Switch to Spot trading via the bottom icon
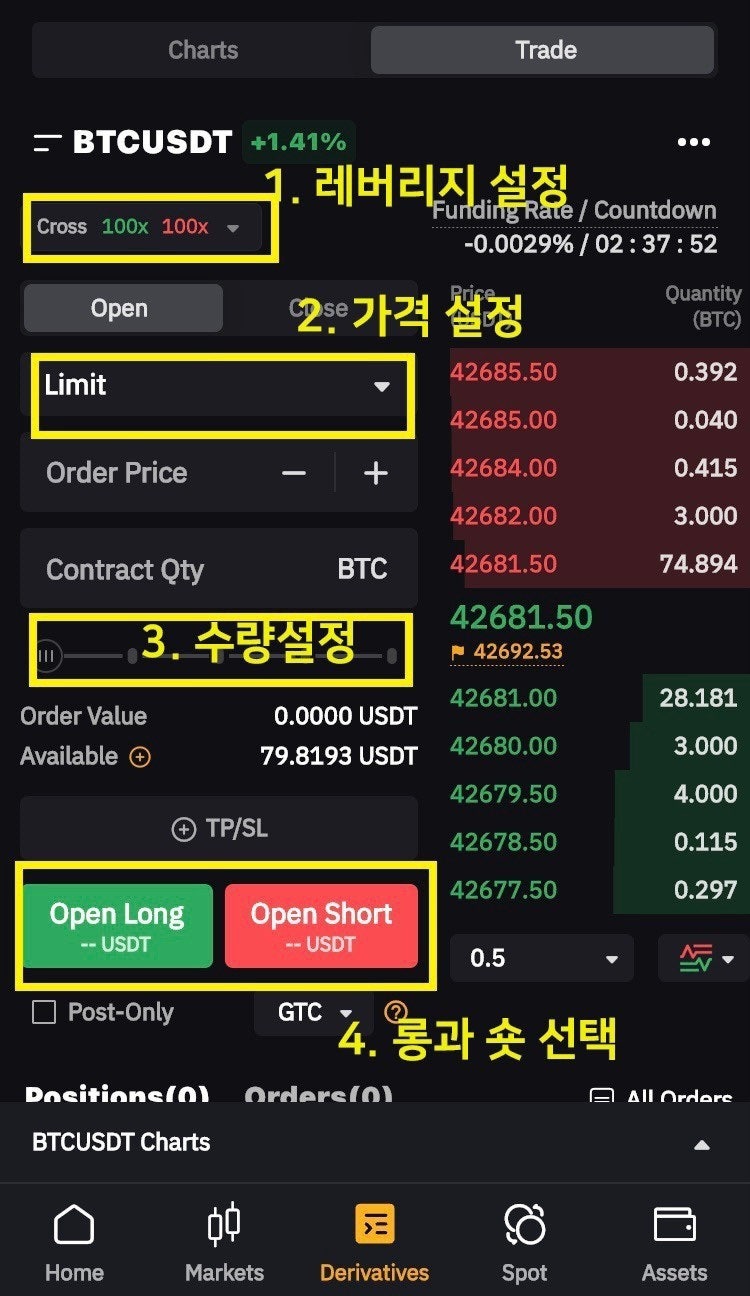 (x=524, y=1240)
